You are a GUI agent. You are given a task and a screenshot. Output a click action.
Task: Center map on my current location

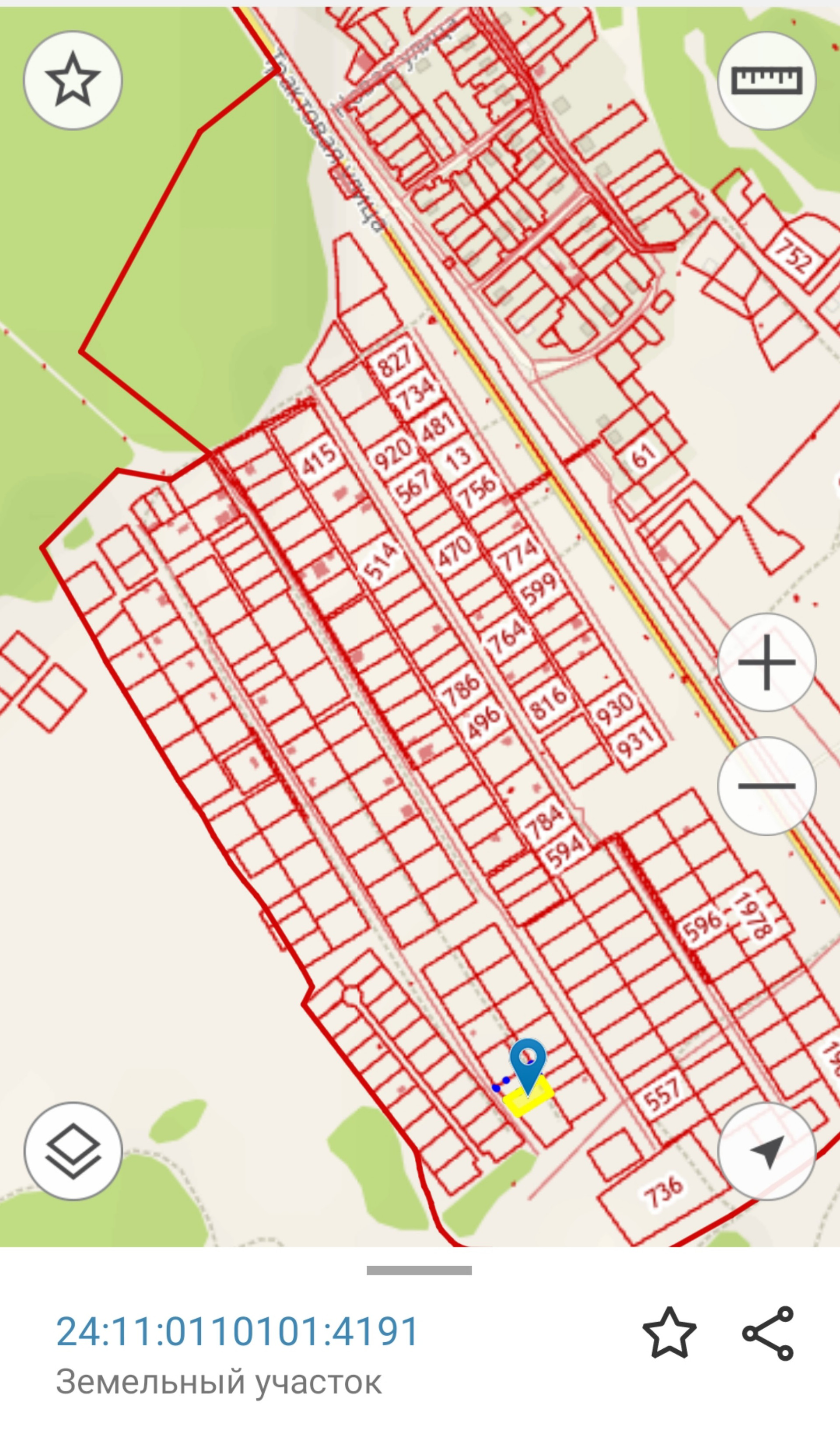point(766,1151)
